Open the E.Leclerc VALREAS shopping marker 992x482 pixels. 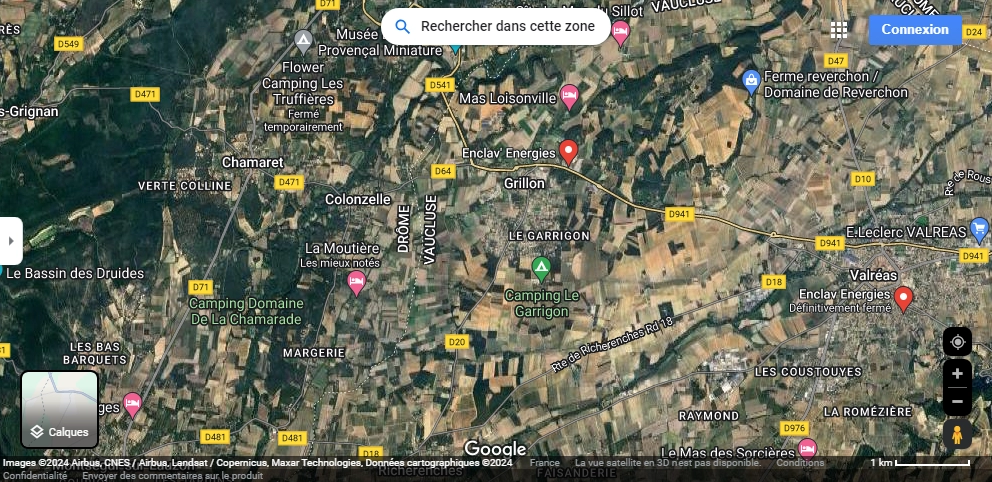click(980, 229)
